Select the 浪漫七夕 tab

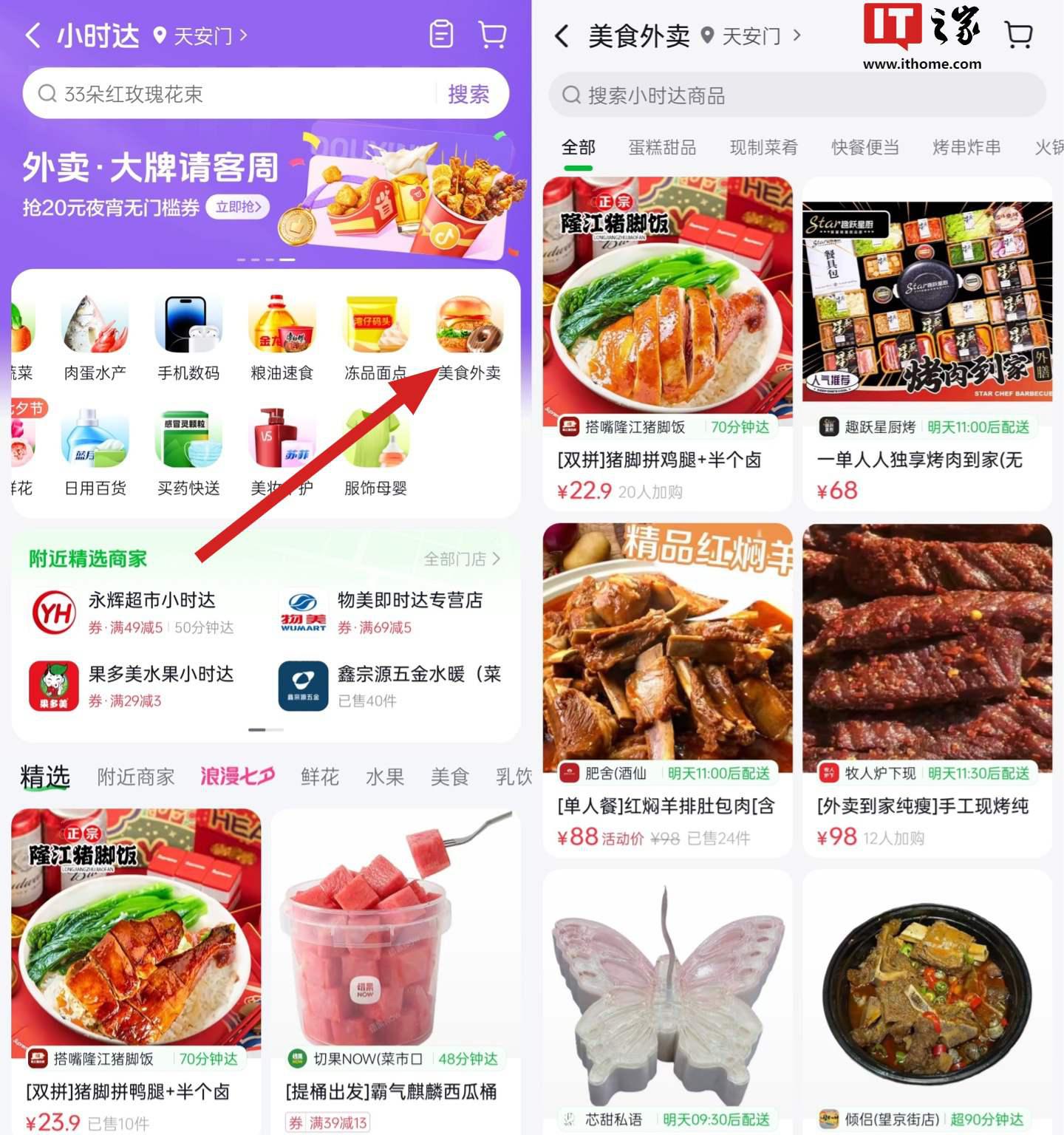click(237, 777)
